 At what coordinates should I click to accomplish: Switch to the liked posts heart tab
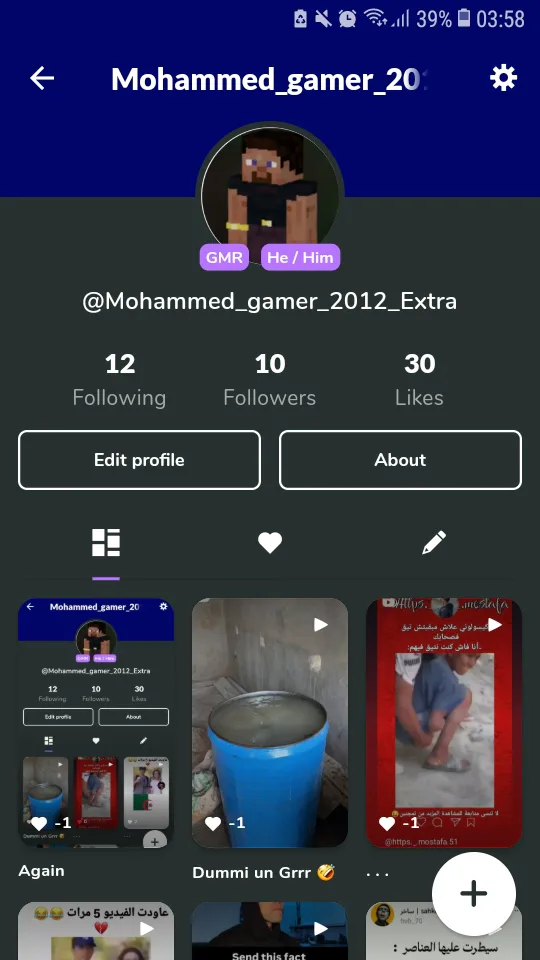pyautogui.click(x=270, y=542)
